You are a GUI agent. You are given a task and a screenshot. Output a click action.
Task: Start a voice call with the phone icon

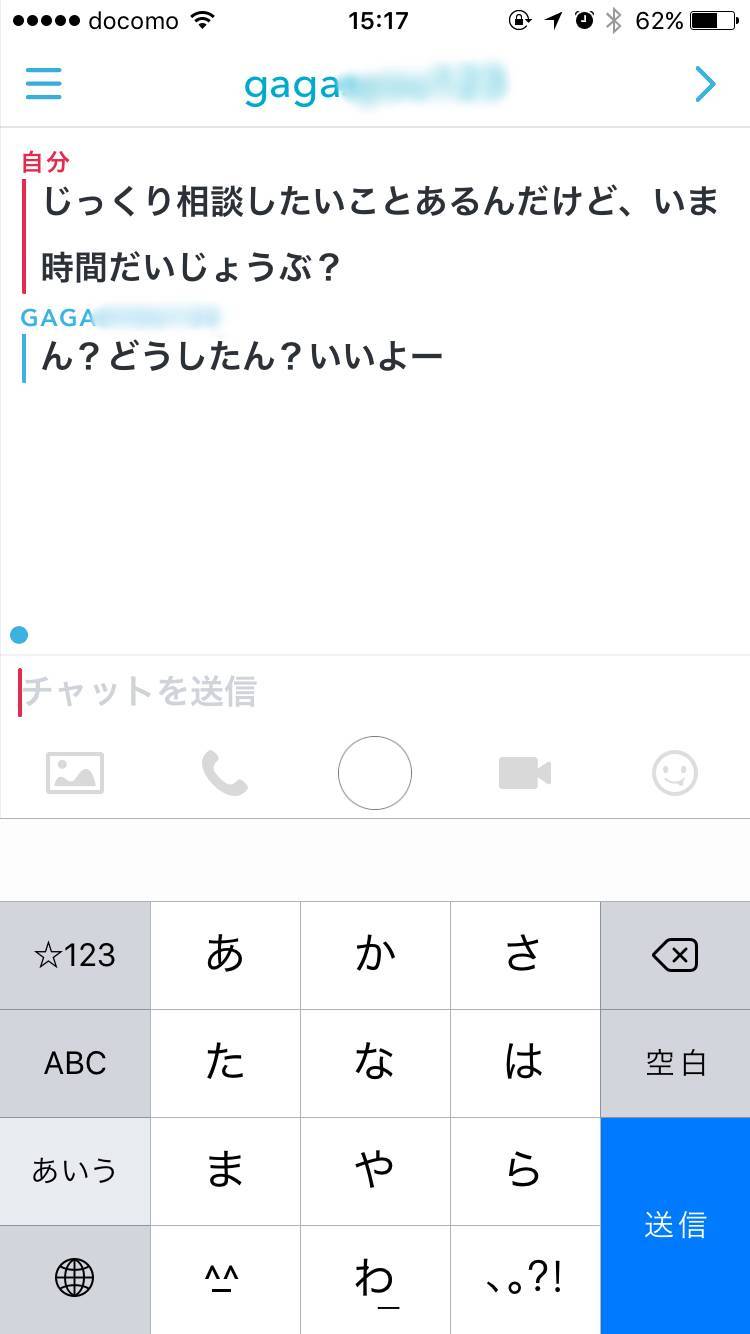click(225, 772)
